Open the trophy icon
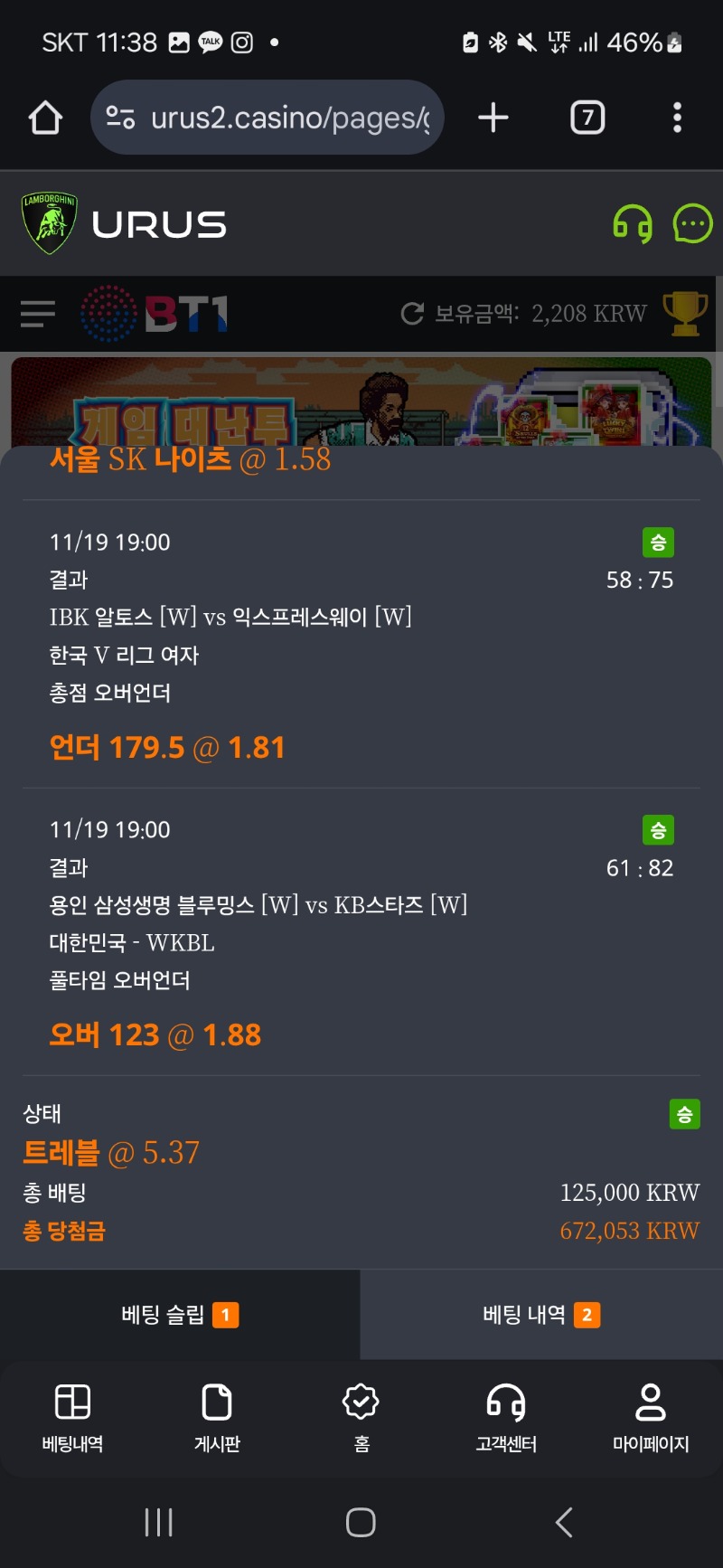 click(685, 314)
